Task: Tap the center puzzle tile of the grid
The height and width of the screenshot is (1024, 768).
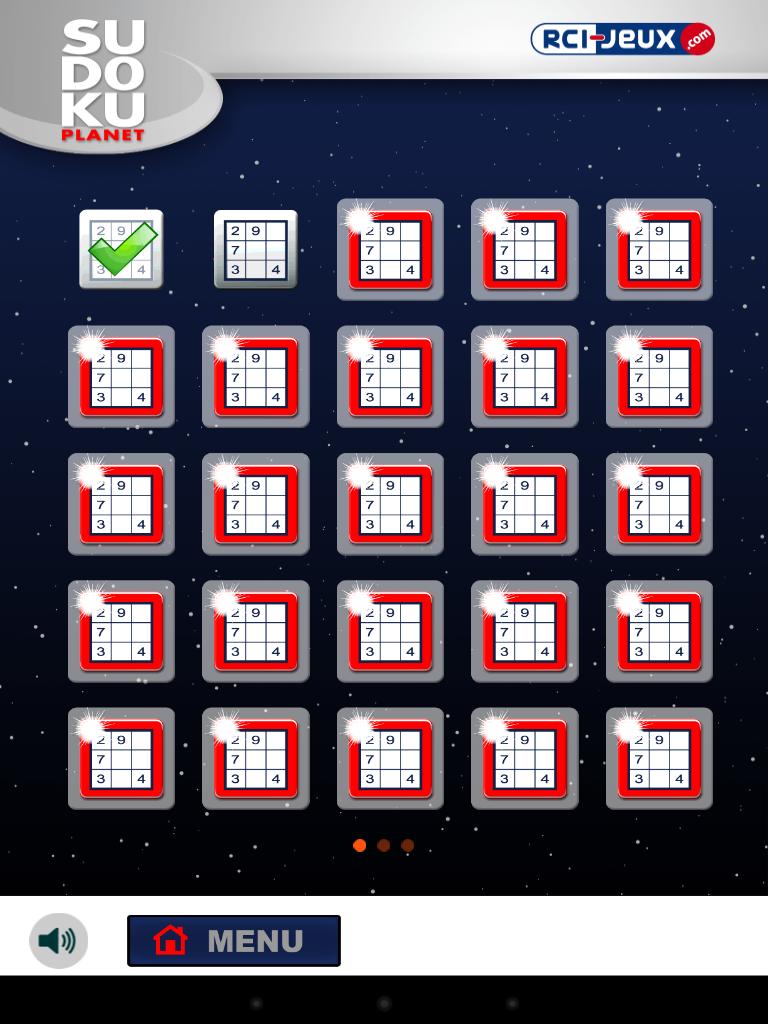Action: 389,503
